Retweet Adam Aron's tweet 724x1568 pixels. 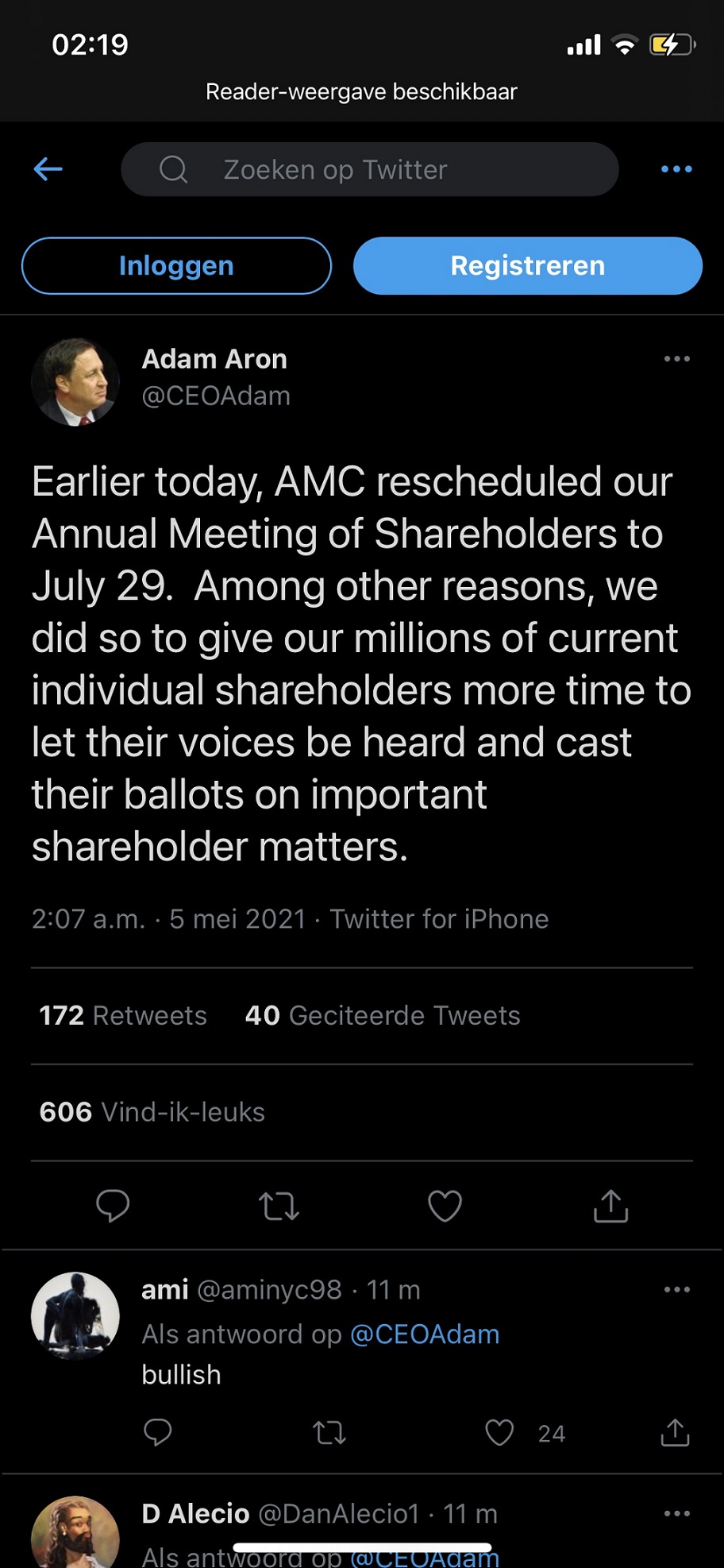279,1206
